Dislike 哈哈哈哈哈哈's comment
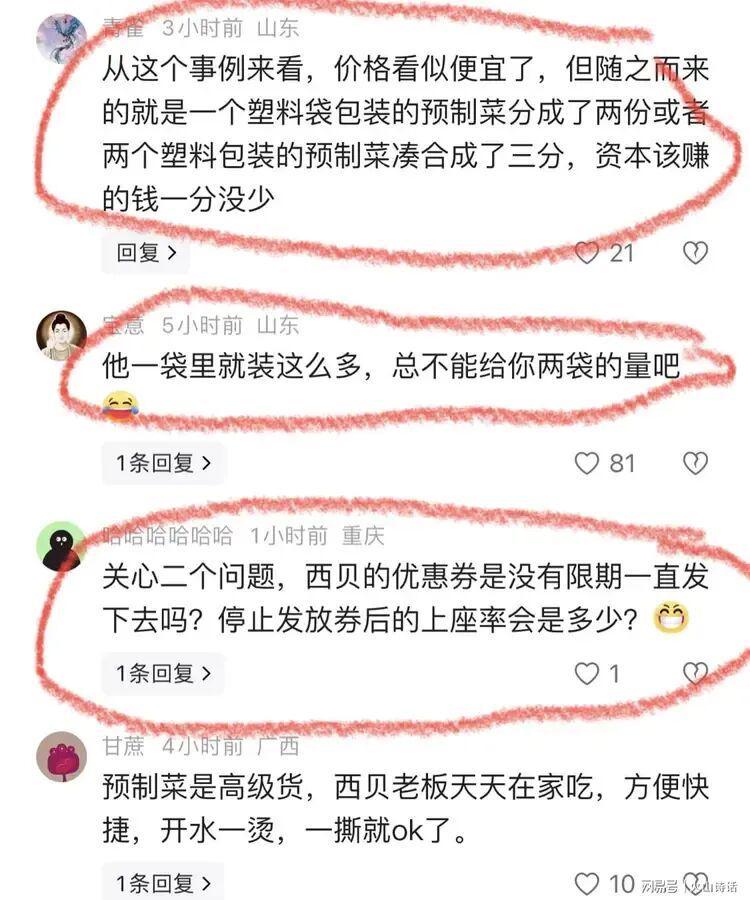 click(695, 673)
